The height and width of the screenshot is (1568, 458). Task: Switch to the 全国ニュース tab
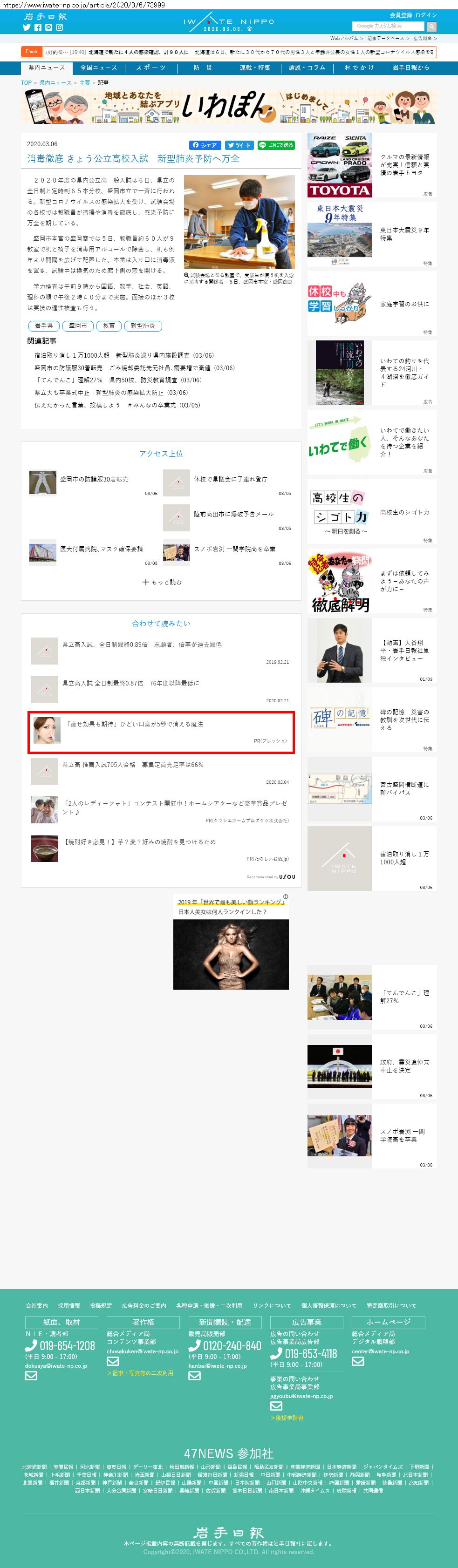(99, 68)
